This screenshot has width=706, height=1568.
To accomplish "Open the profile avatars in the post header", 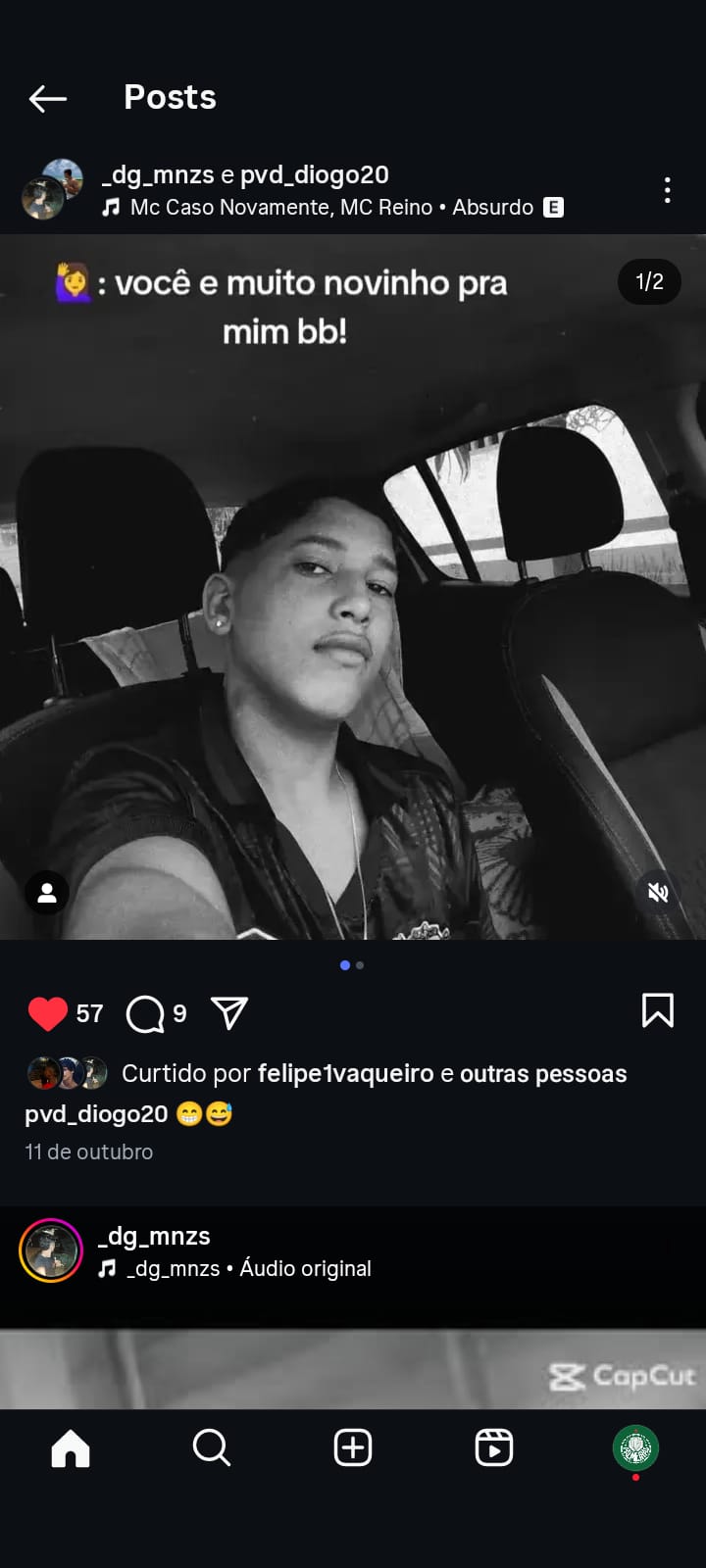I will pos(51,189).
